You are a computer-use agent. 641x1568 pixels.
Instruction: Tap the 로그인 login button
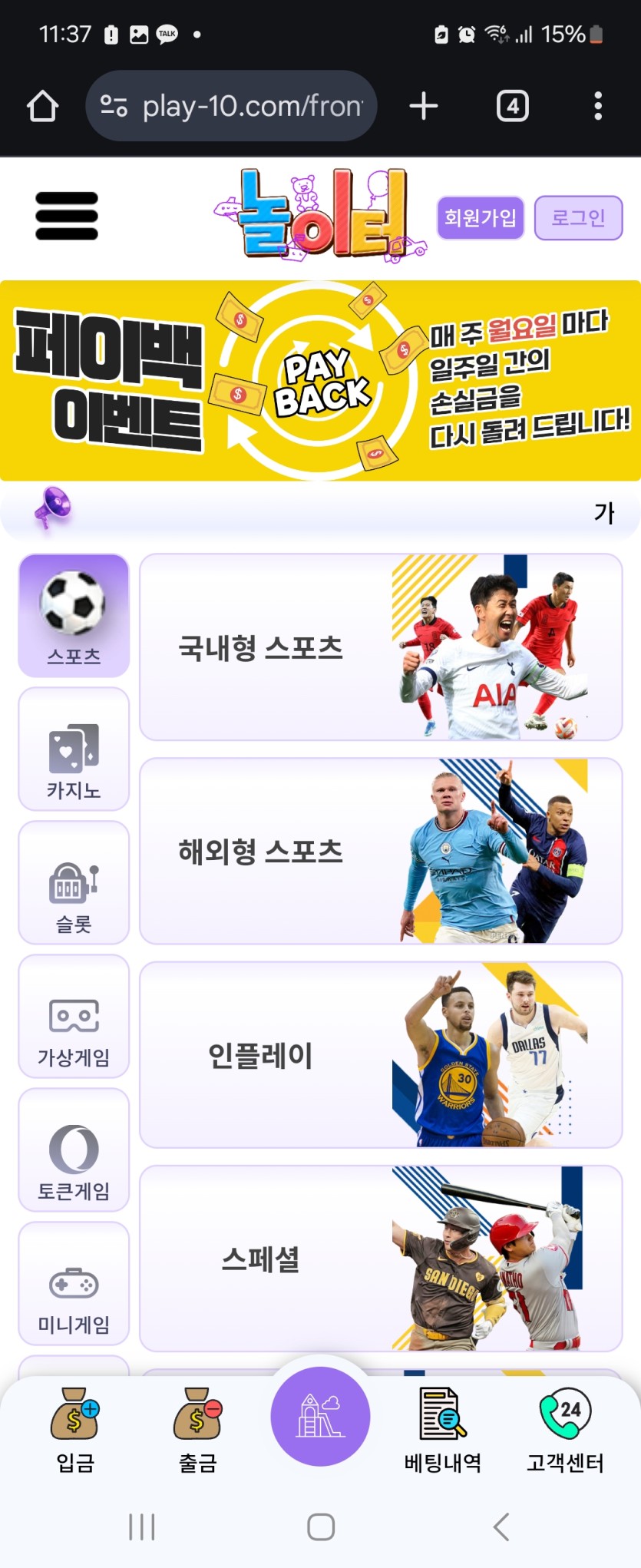point(578,218)
